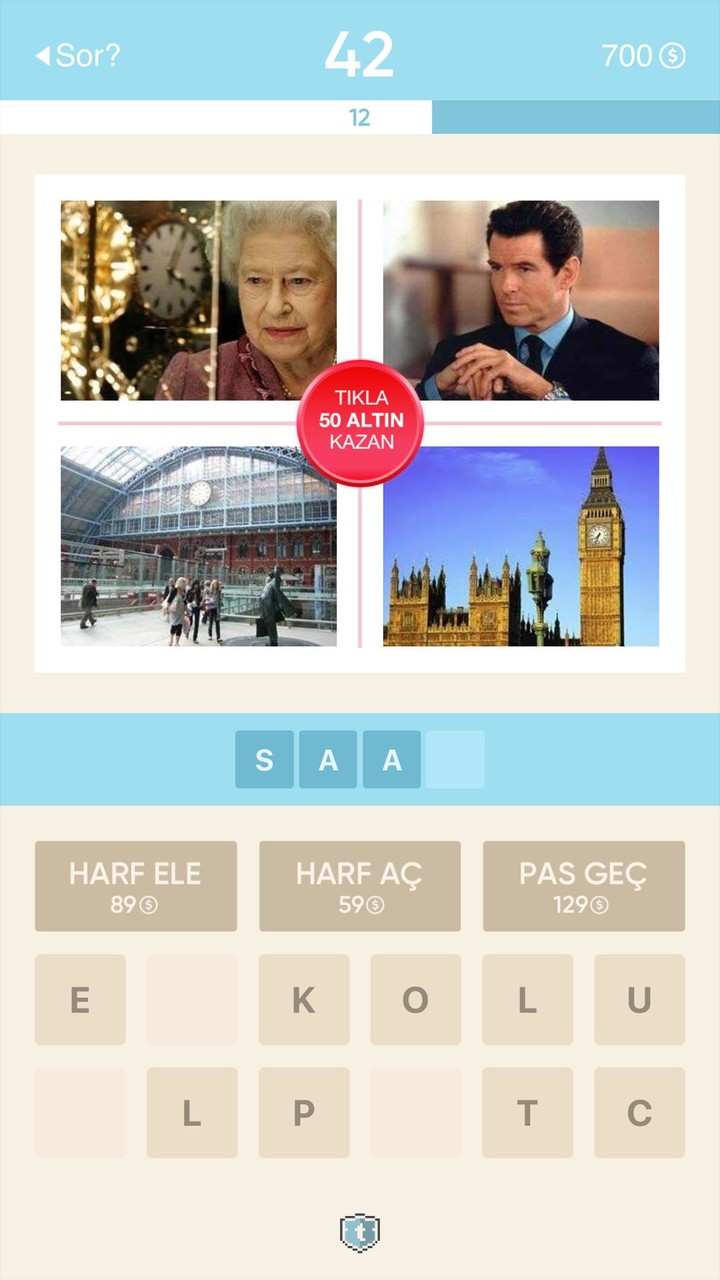Image resolution: width=720 pixels, height=1280 pixels.
Task: Select the letter E tile
Action: 80,1000
